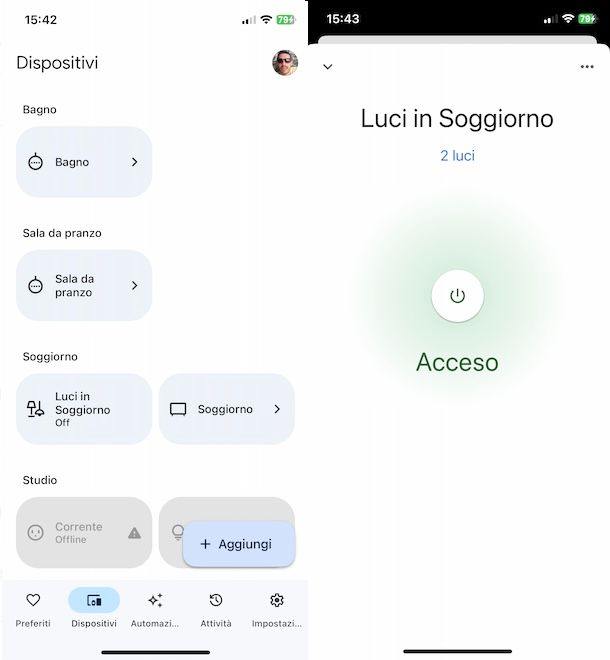Open the Luci in Soggiorno tile
Image resolution: width=610 pixels, height=660 pixels.
point(84,409)
